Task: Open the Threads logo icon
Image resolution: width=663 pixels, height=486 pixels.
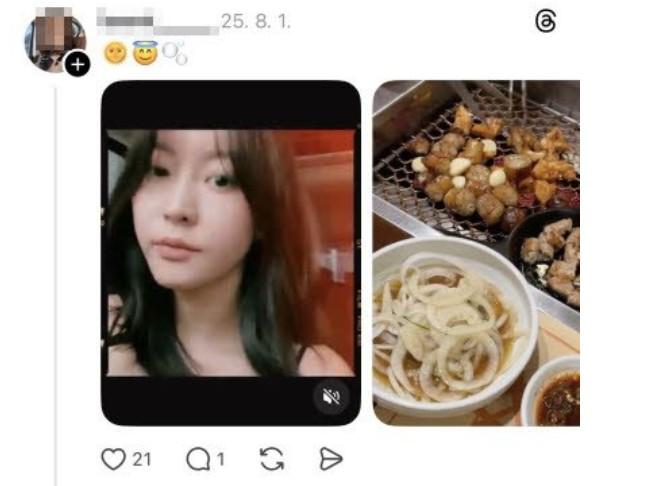Action: click(x=545, y=22)
